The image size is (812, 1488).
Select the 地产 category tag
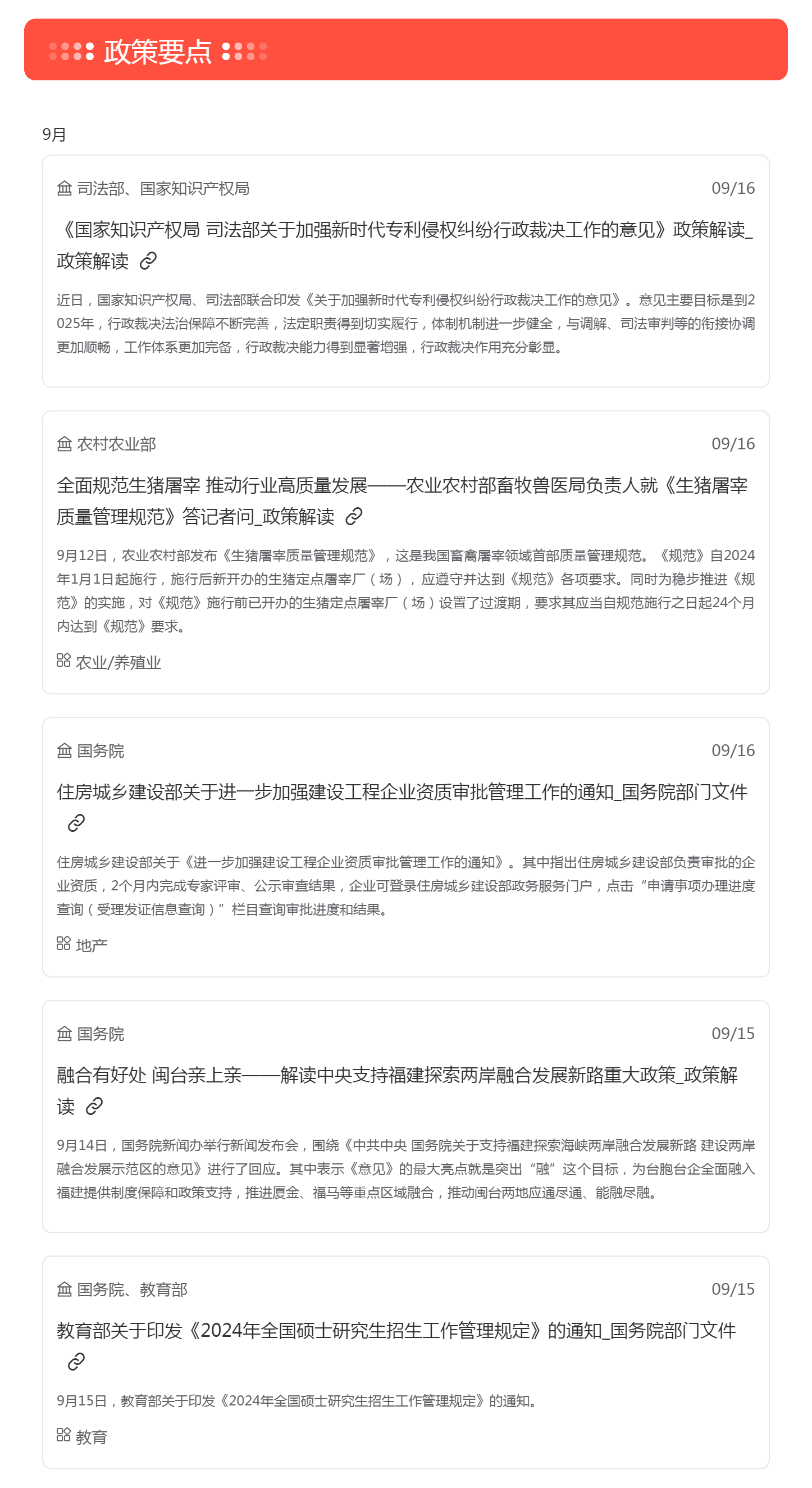(x=82, y=945)
